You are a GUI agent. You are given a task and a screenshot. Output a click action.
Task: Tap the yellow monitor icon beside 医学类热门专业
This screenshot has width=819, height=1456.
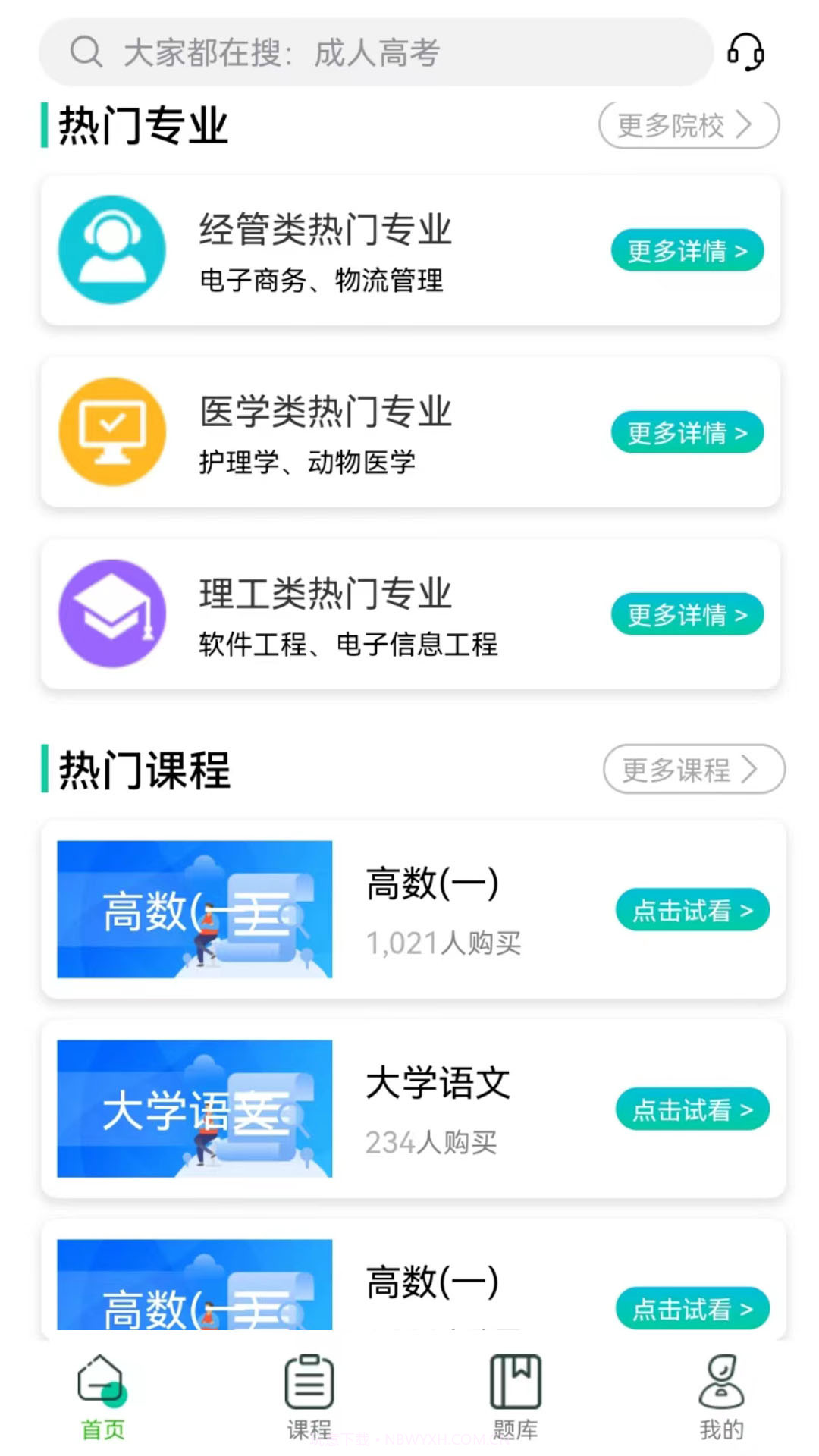pyautogui.click(x=111, y=432)
